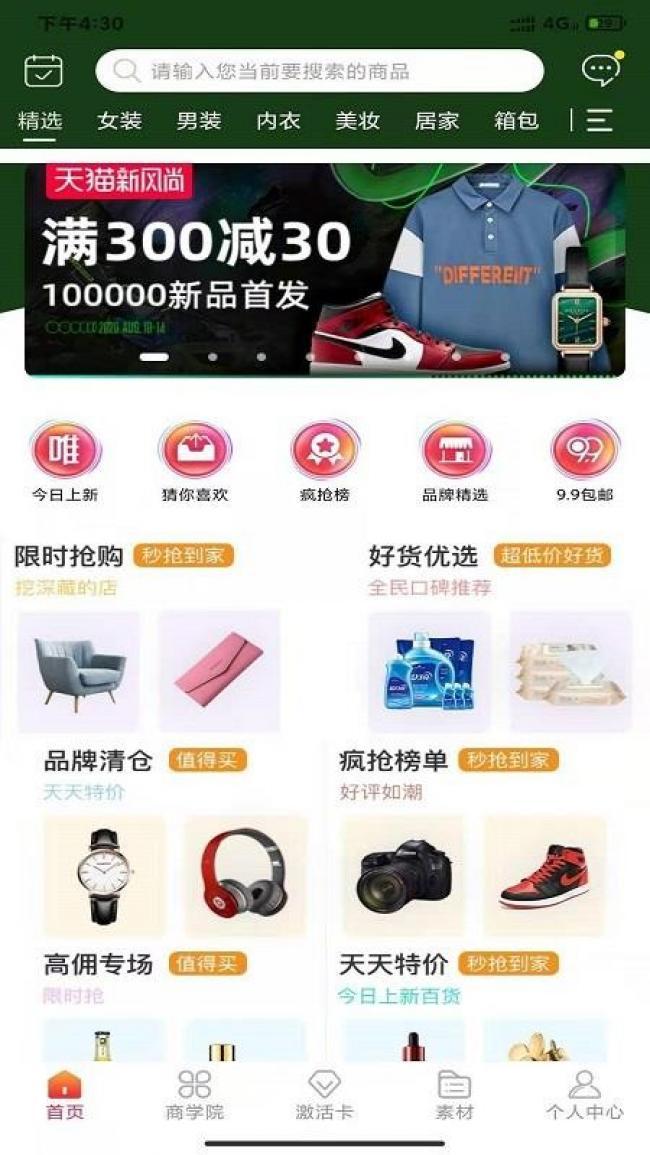Open the 个人中心 tab
This screenshot has height=1155, width=650.
[584, 1095]
